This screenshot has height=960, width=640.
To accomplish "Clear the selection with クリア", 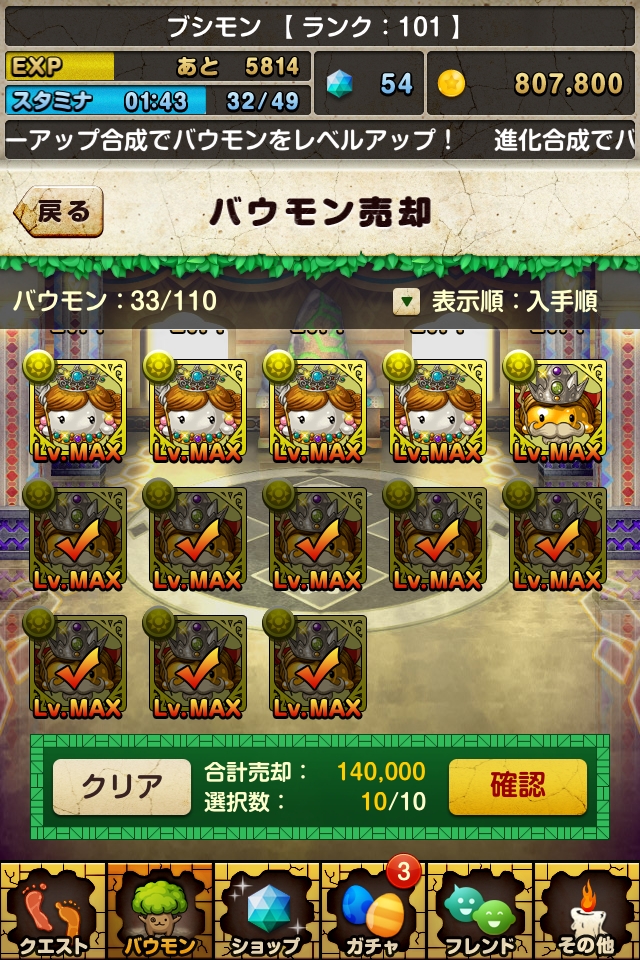I will pos(121,787).
